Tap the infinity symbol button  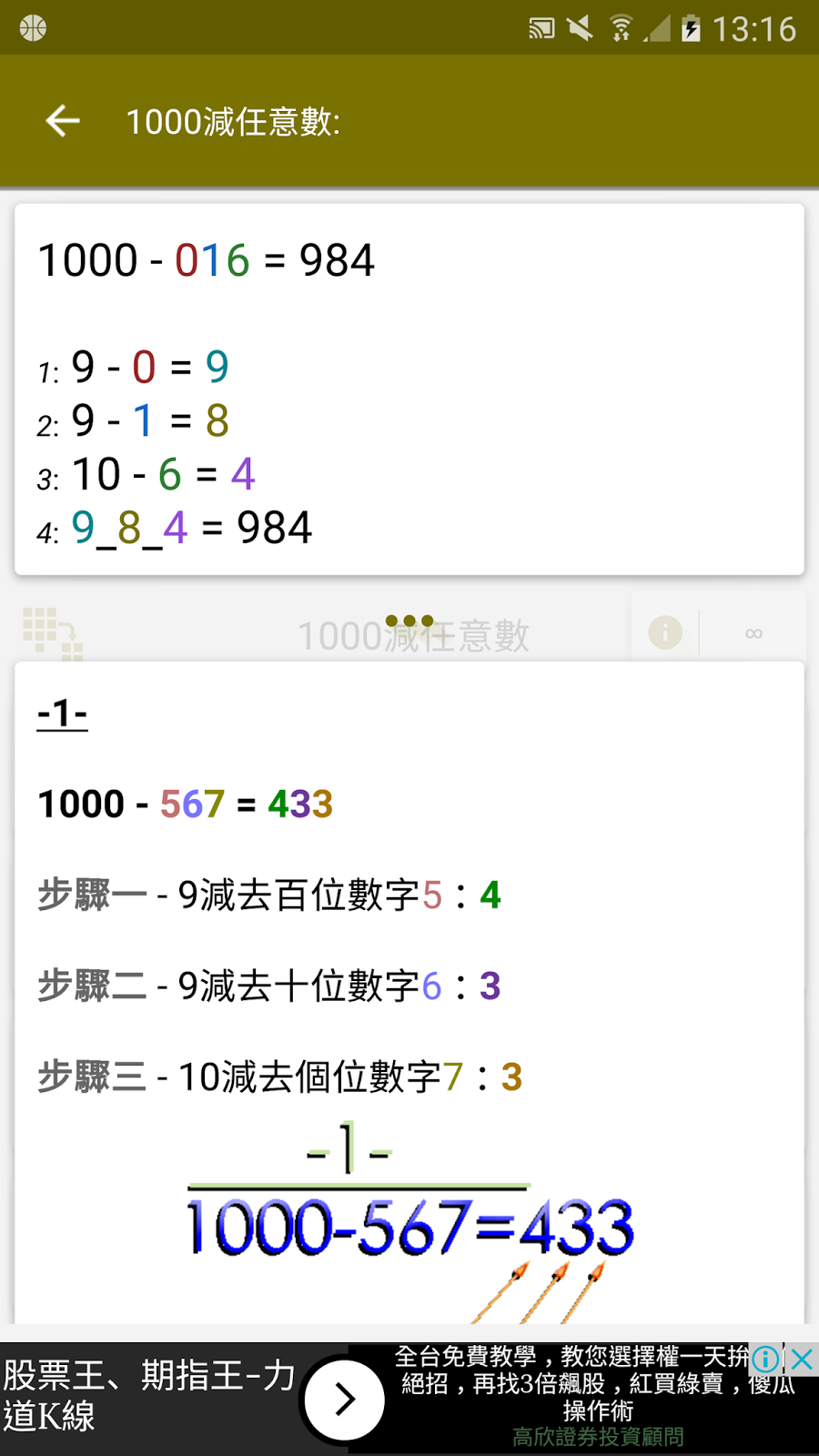point(753,633)
